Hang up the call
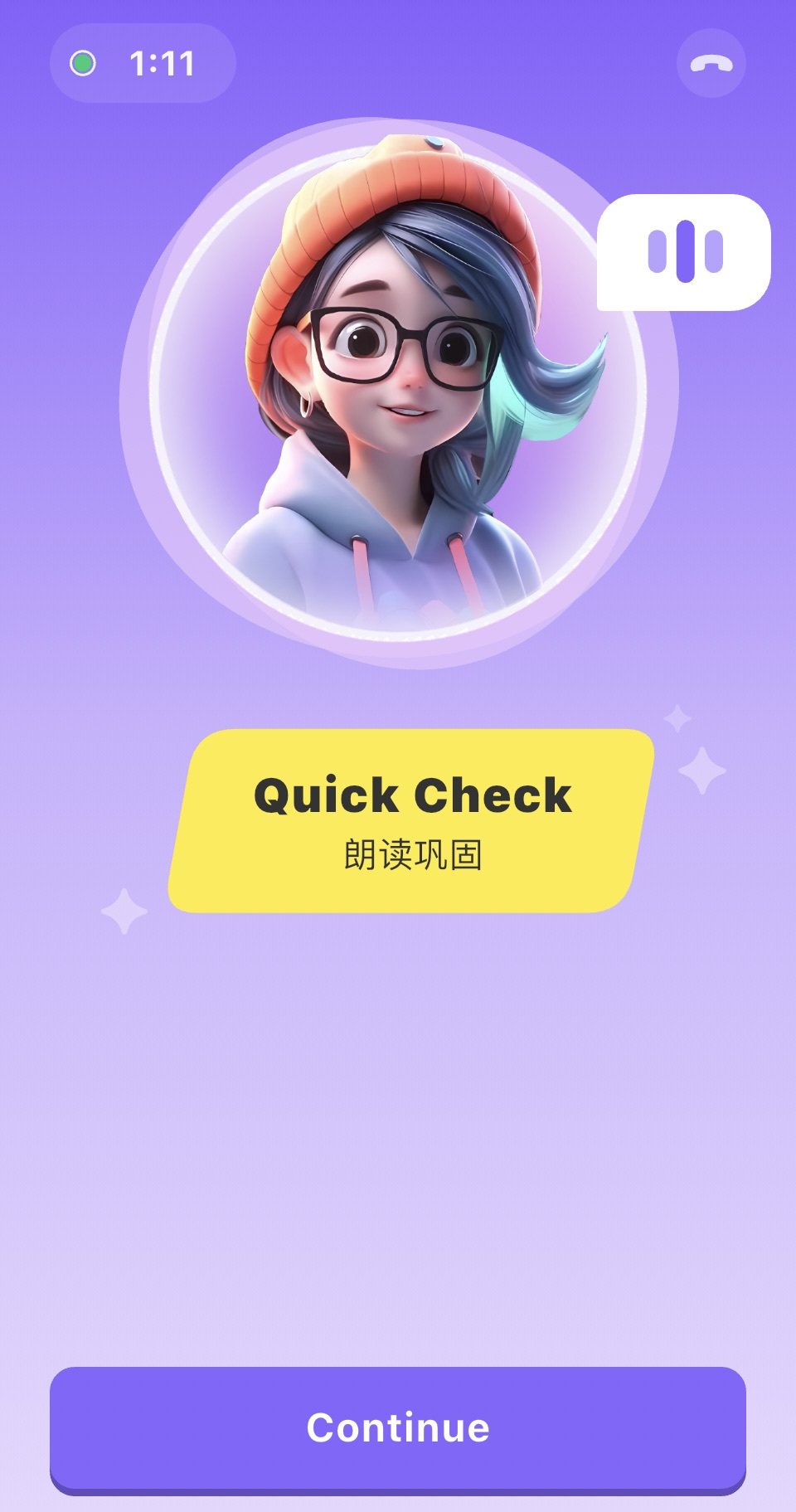 pos(711,64)
